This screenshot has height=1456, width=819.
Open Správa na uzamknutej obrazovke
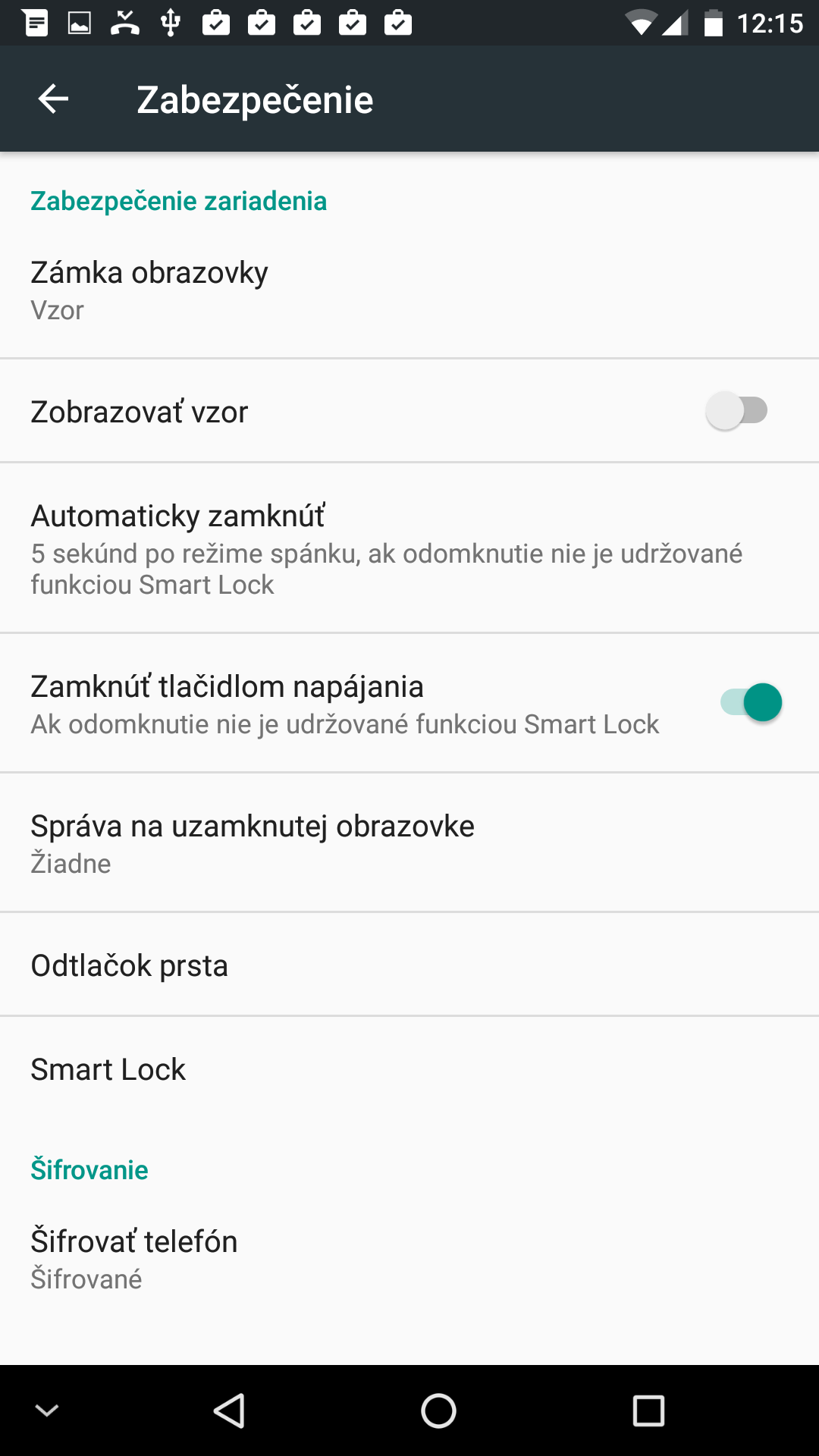click(x=409, y=843)
